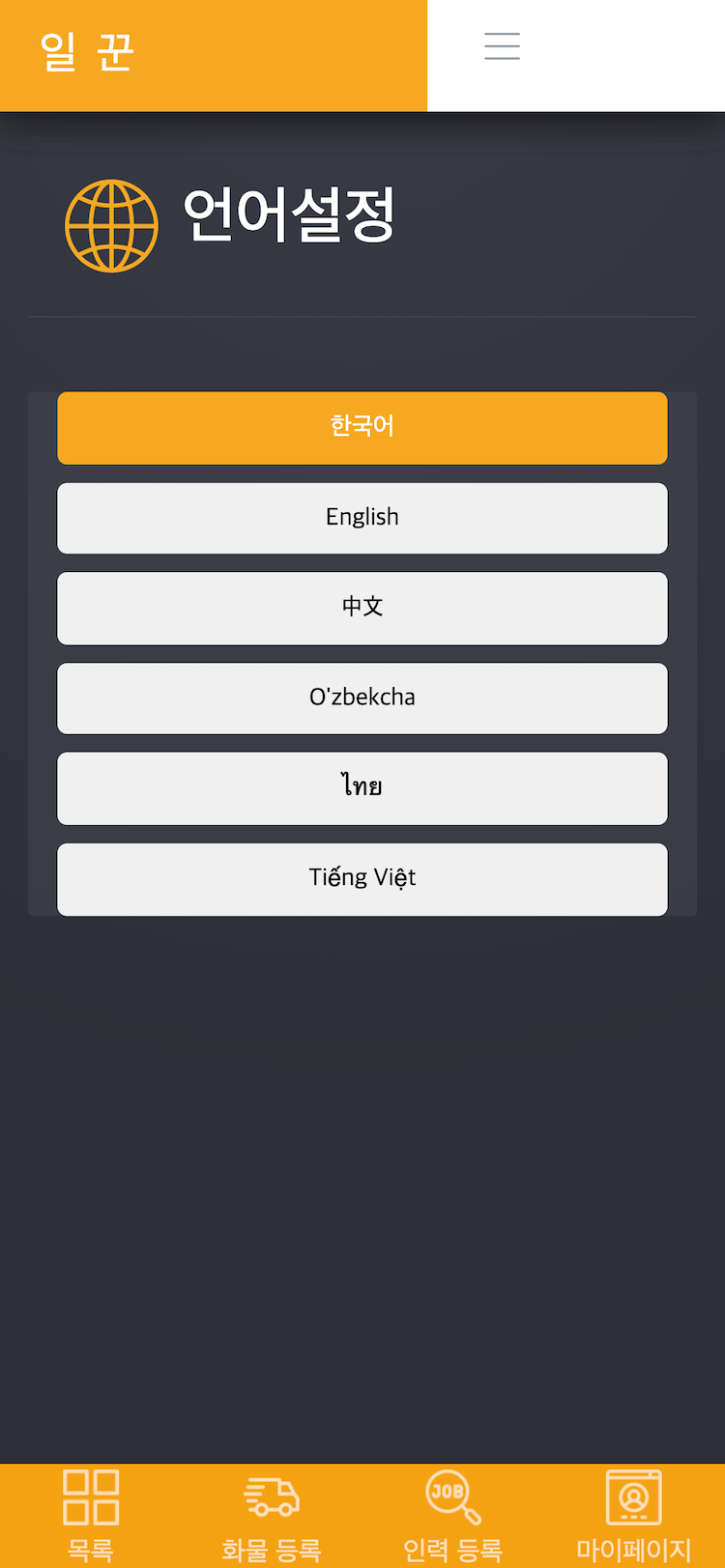Open 마이페이지 tab

point(633,1515)
